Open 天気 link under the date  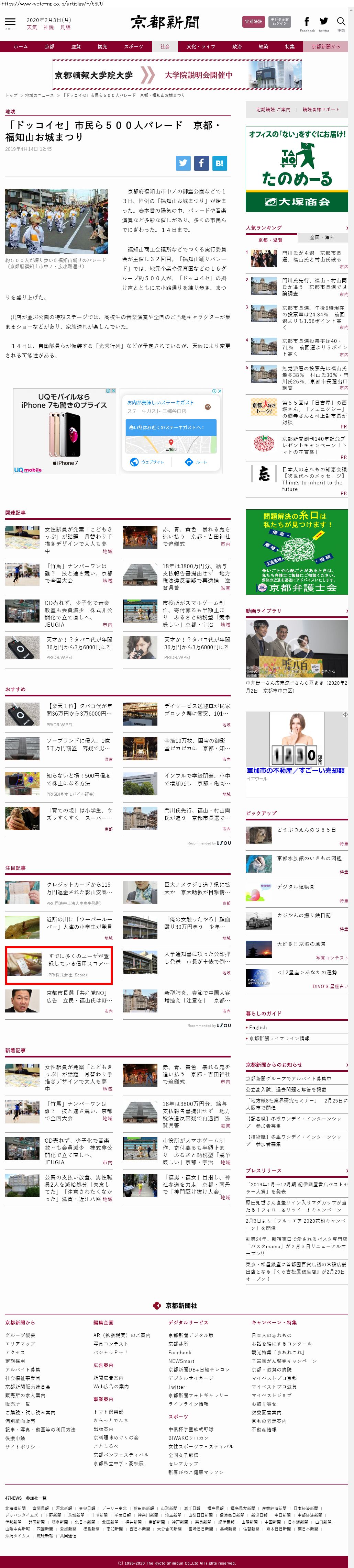pyautogui.click(x=32, y=27)
